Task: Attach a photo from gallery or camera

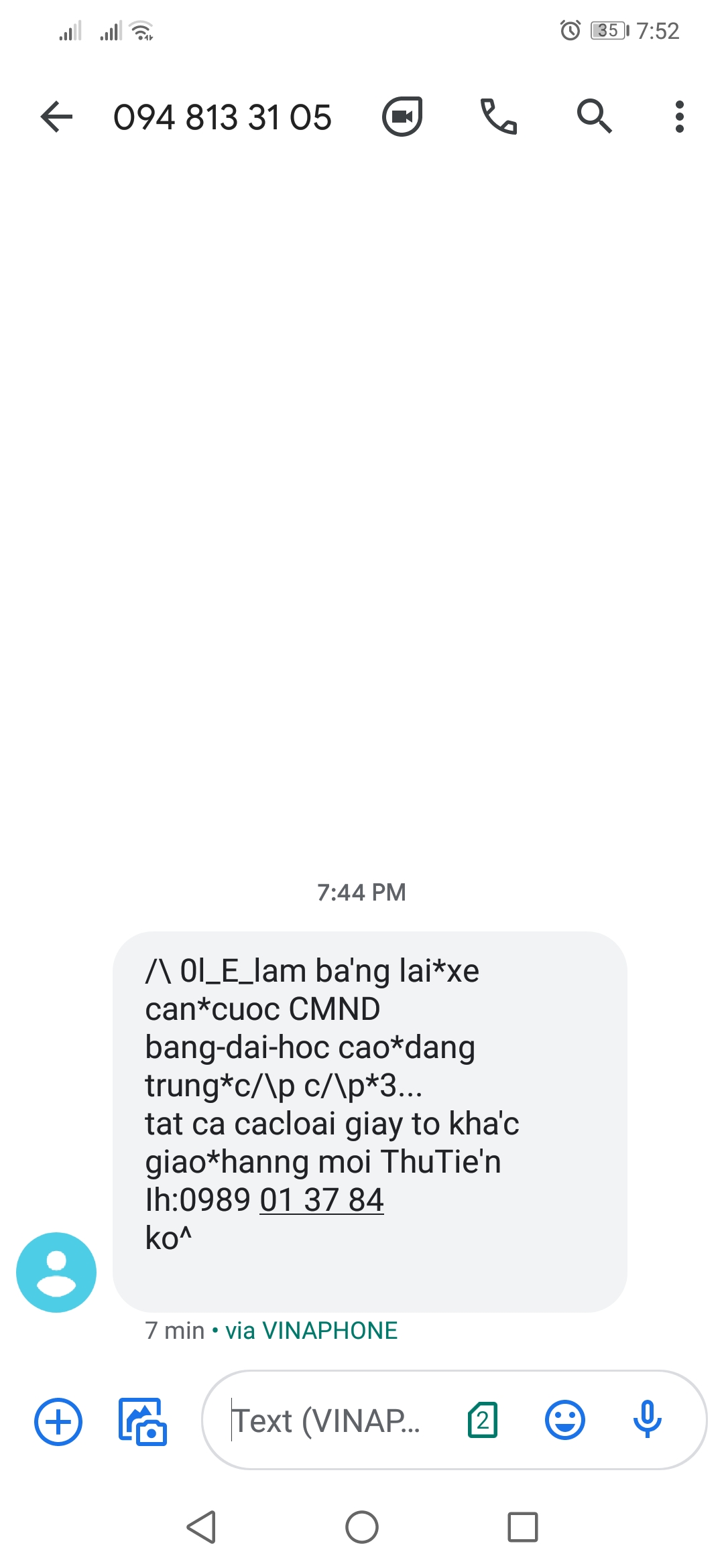Action: (x=142, y=1421)
